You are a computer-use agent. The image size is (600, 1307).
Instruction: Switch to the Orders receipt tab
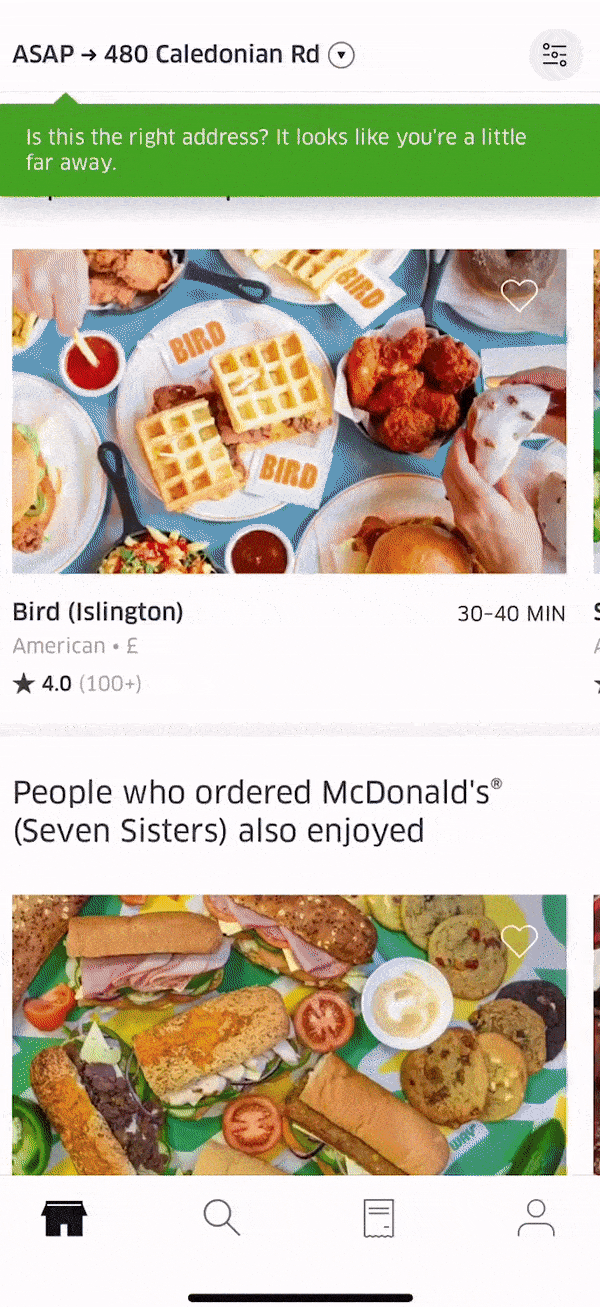pos(378,1217)
